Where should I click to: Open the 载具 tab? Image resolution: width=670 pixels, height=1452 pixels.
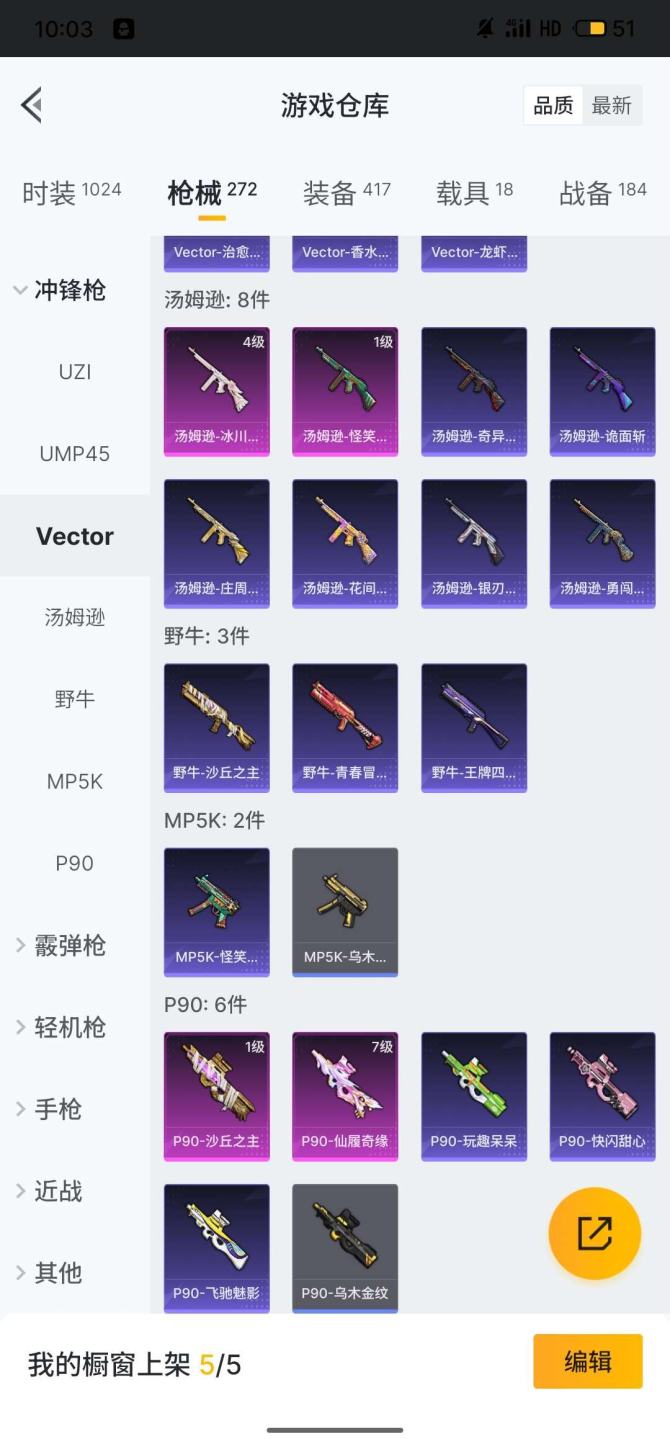[x=474, y=192]
